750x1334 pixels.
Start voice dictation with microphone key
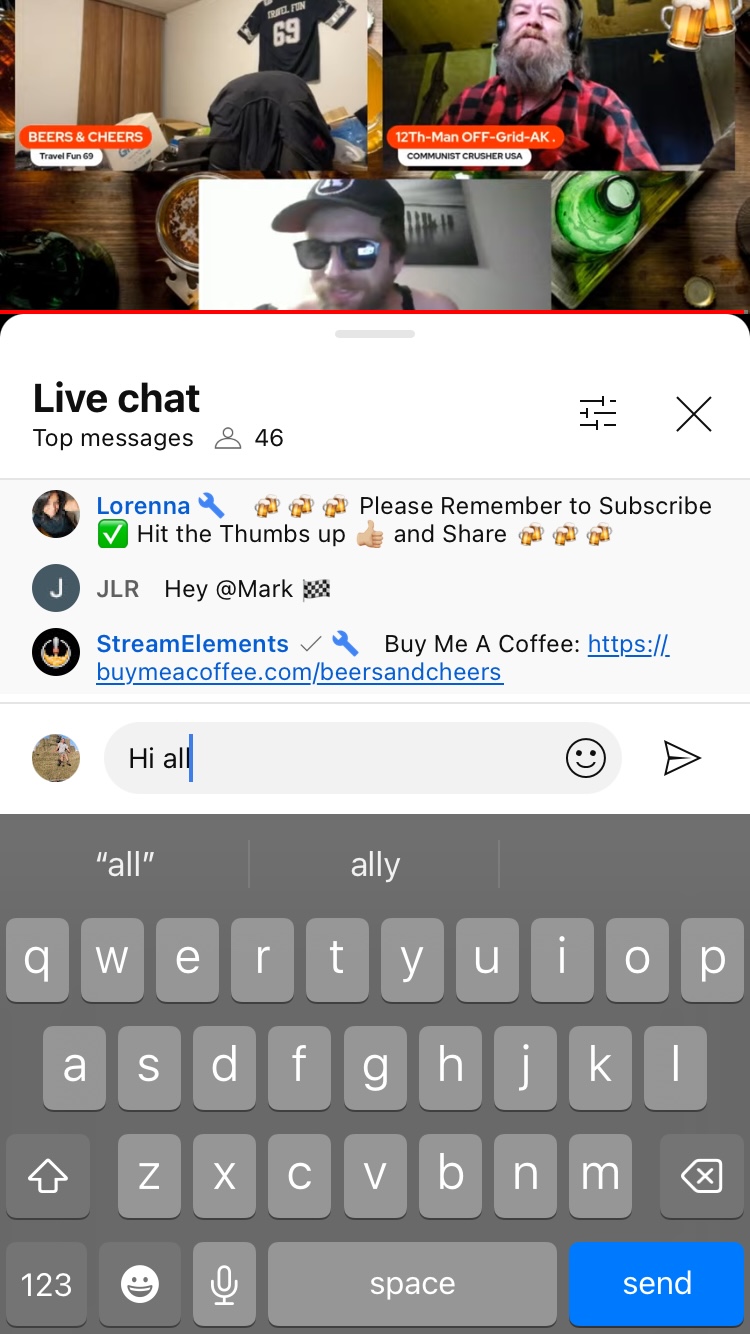click(x=225, y=1284)
